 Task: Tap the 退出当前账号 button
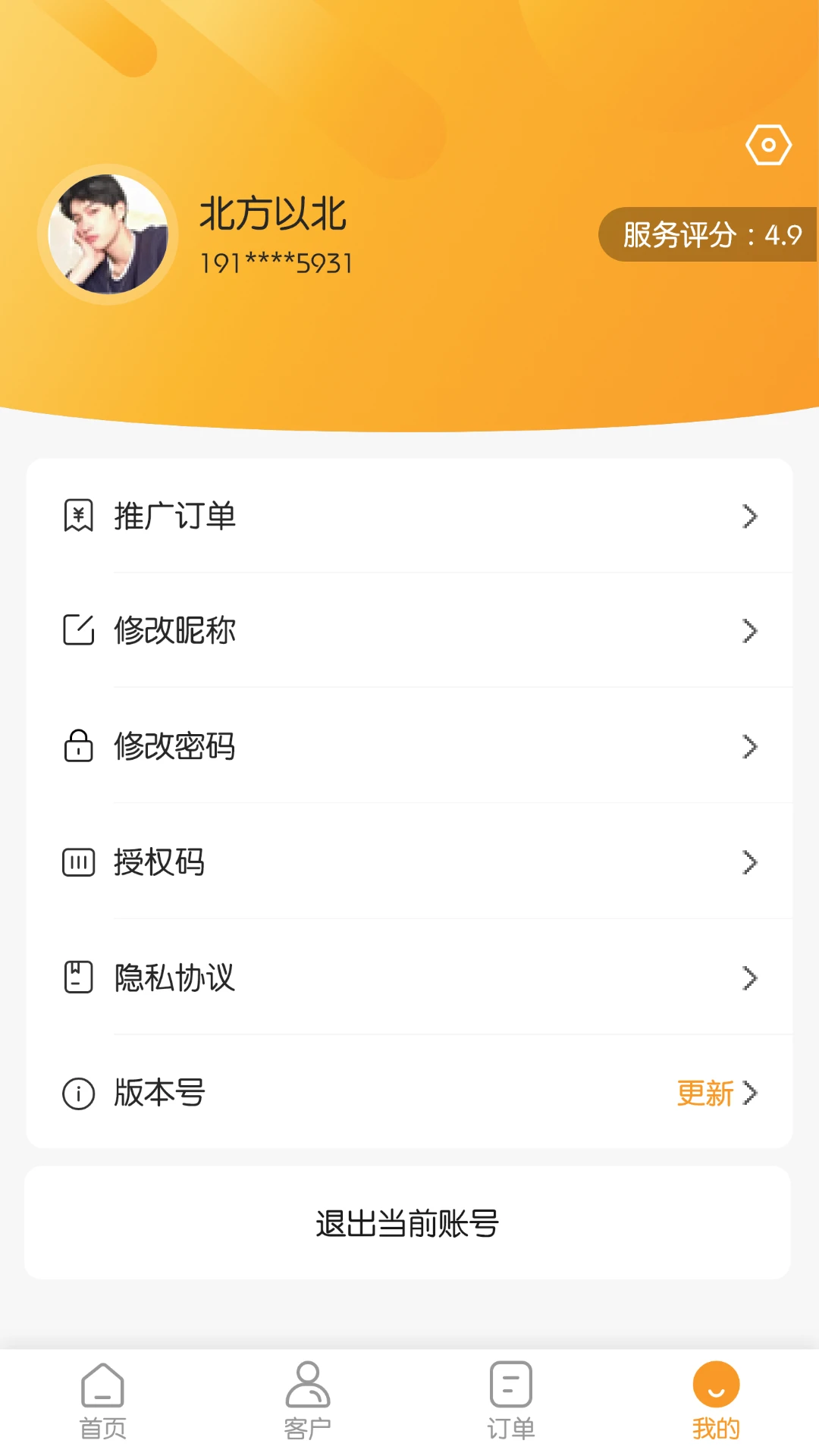point(409,1222)
